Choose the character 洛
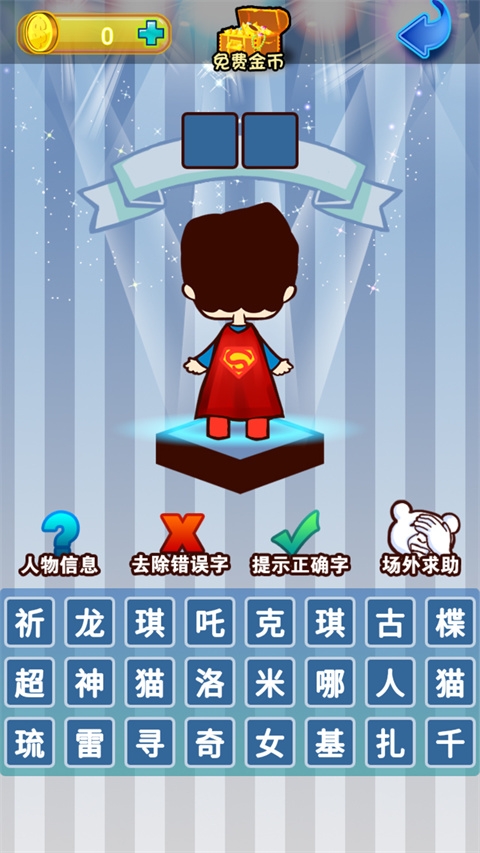The height and width of the screenshot is (853, 480). coord(210,682)
